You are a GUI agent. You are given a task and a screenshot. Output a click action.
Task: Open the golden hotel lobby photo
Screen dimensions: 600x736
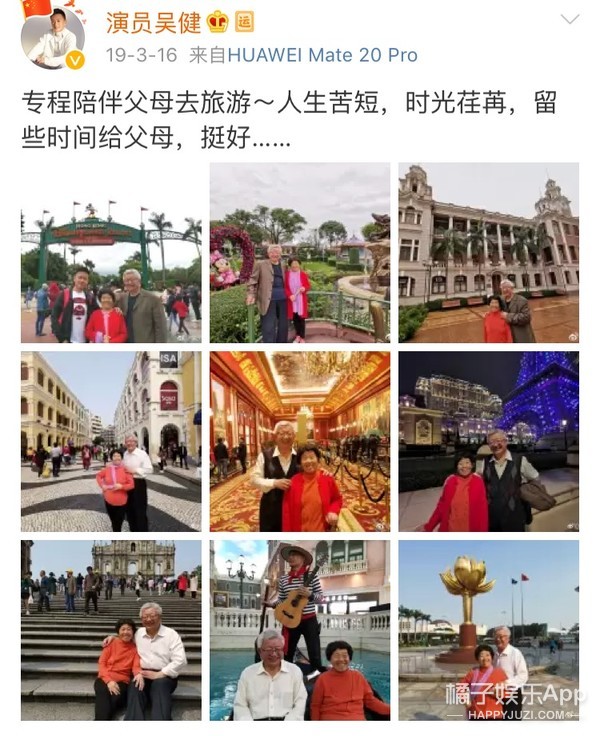tap(300, 442)
